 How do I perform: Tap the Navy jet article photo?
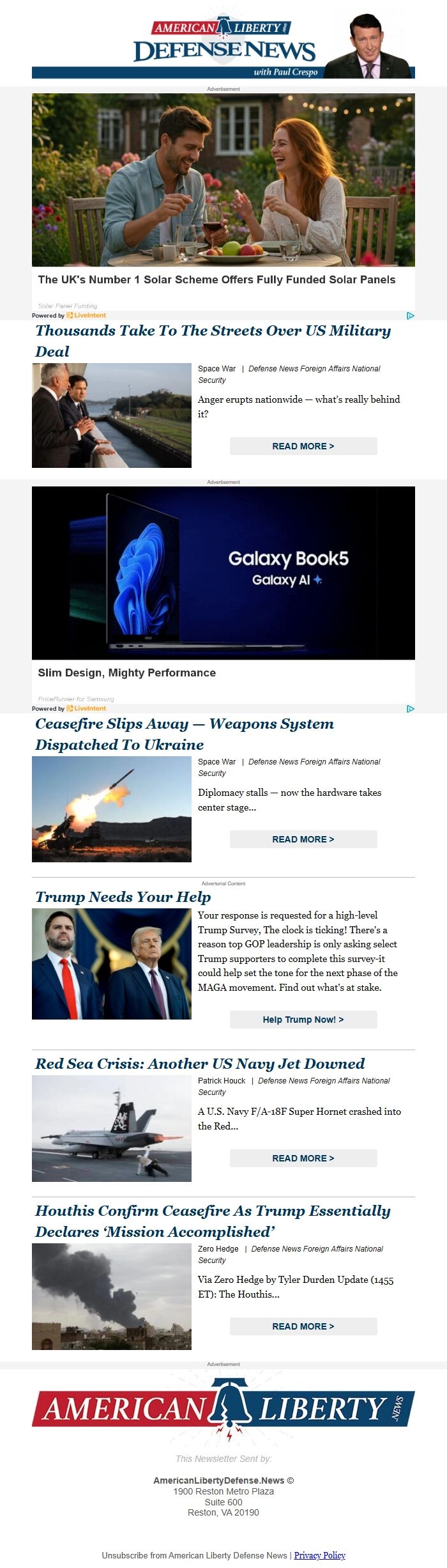point(112,1128)
